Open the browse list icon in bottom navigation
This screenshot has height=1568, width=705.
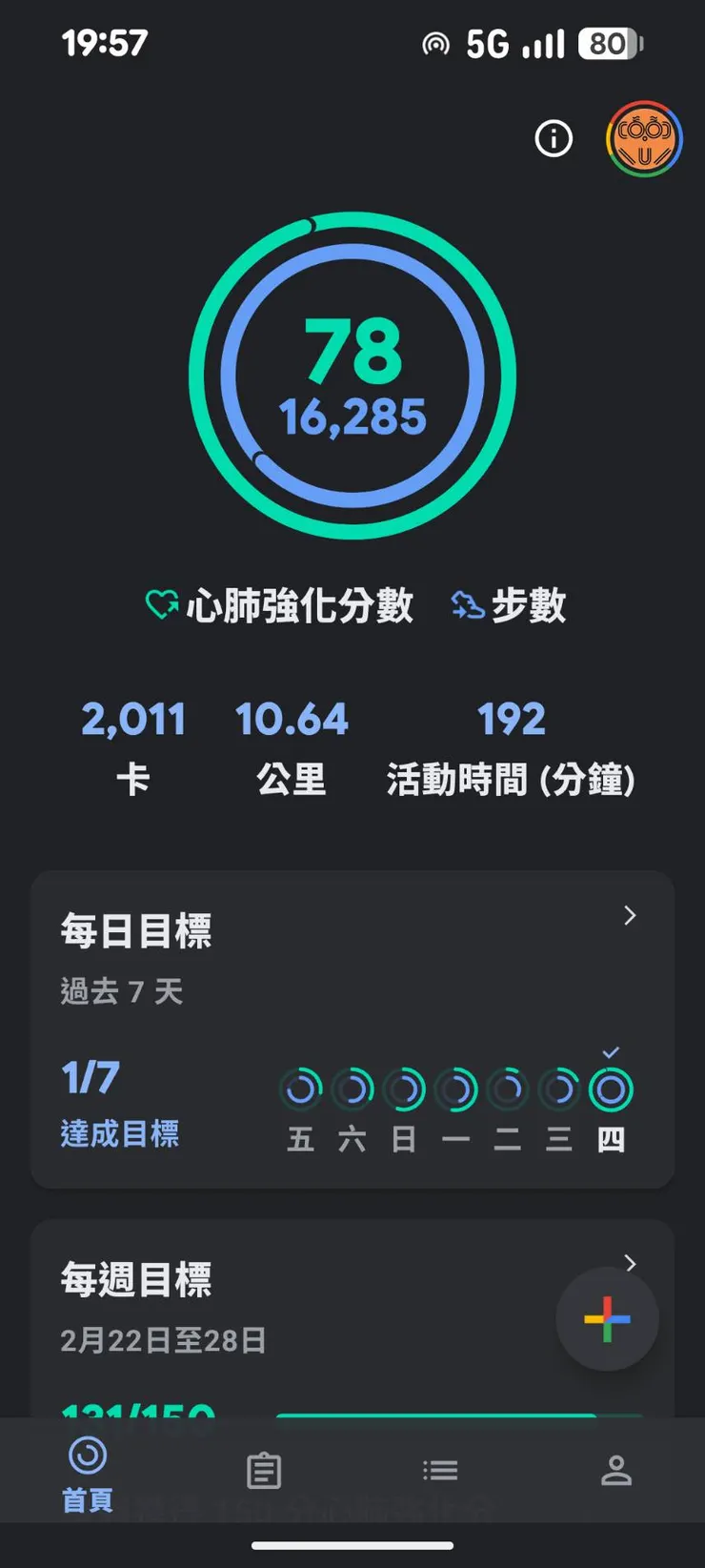tap(440, 1469)
